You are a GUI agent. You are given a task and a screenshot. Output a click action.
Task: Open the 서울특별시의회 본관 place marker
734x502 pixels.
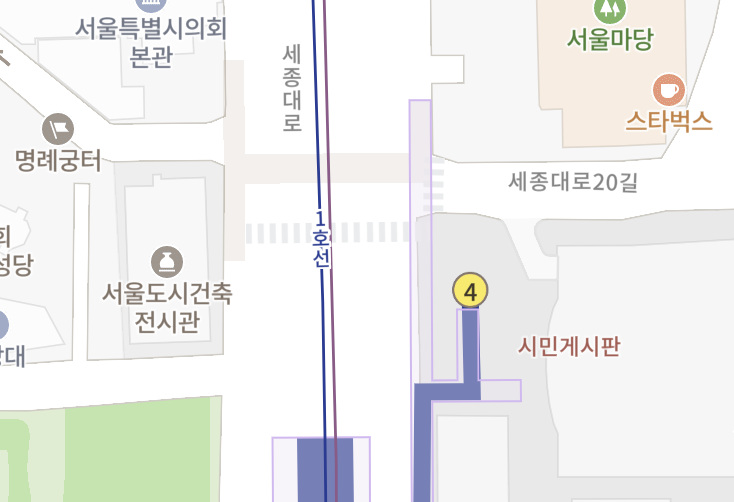[150, 5]
